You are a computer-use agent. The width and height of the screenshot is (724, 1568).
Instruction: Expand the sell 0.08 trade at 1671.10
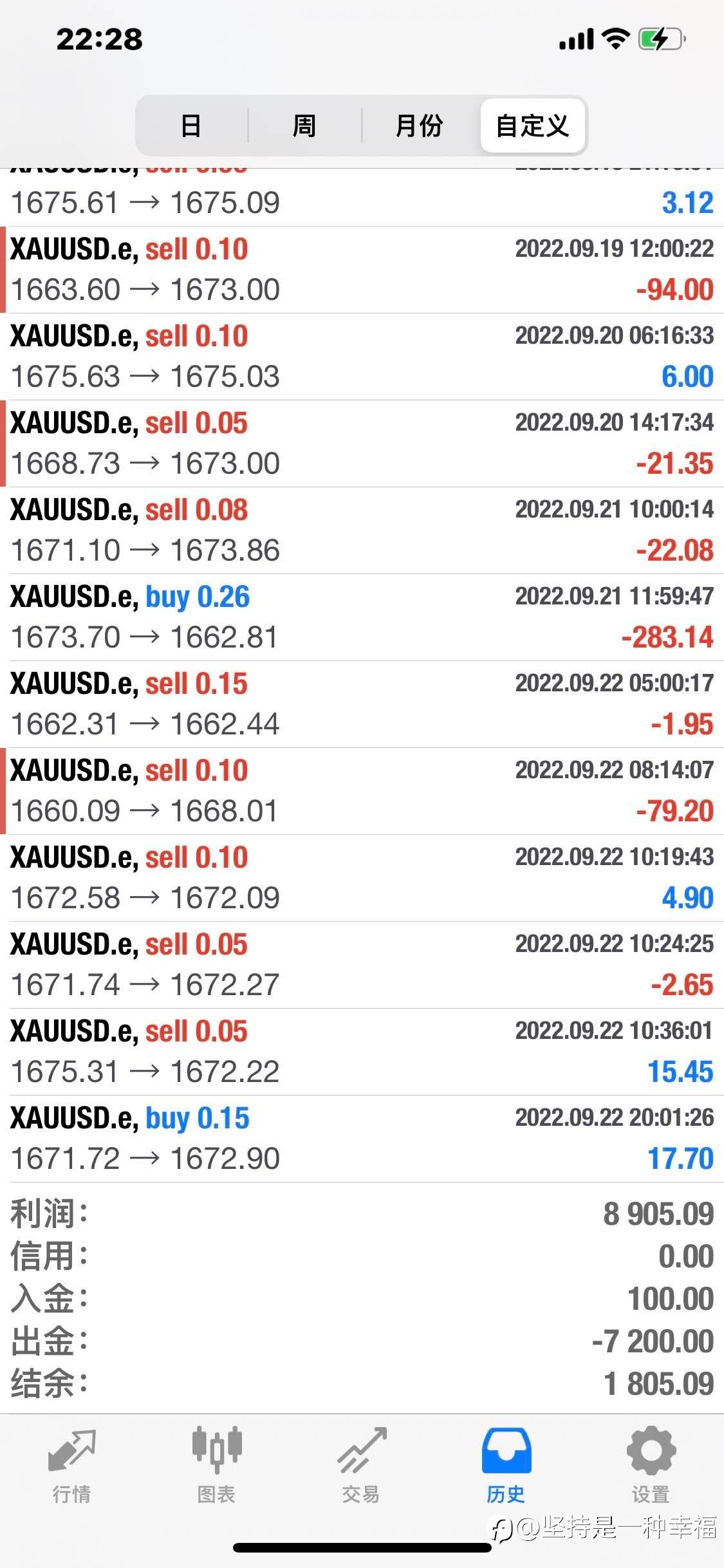click(x=362, y=530)
